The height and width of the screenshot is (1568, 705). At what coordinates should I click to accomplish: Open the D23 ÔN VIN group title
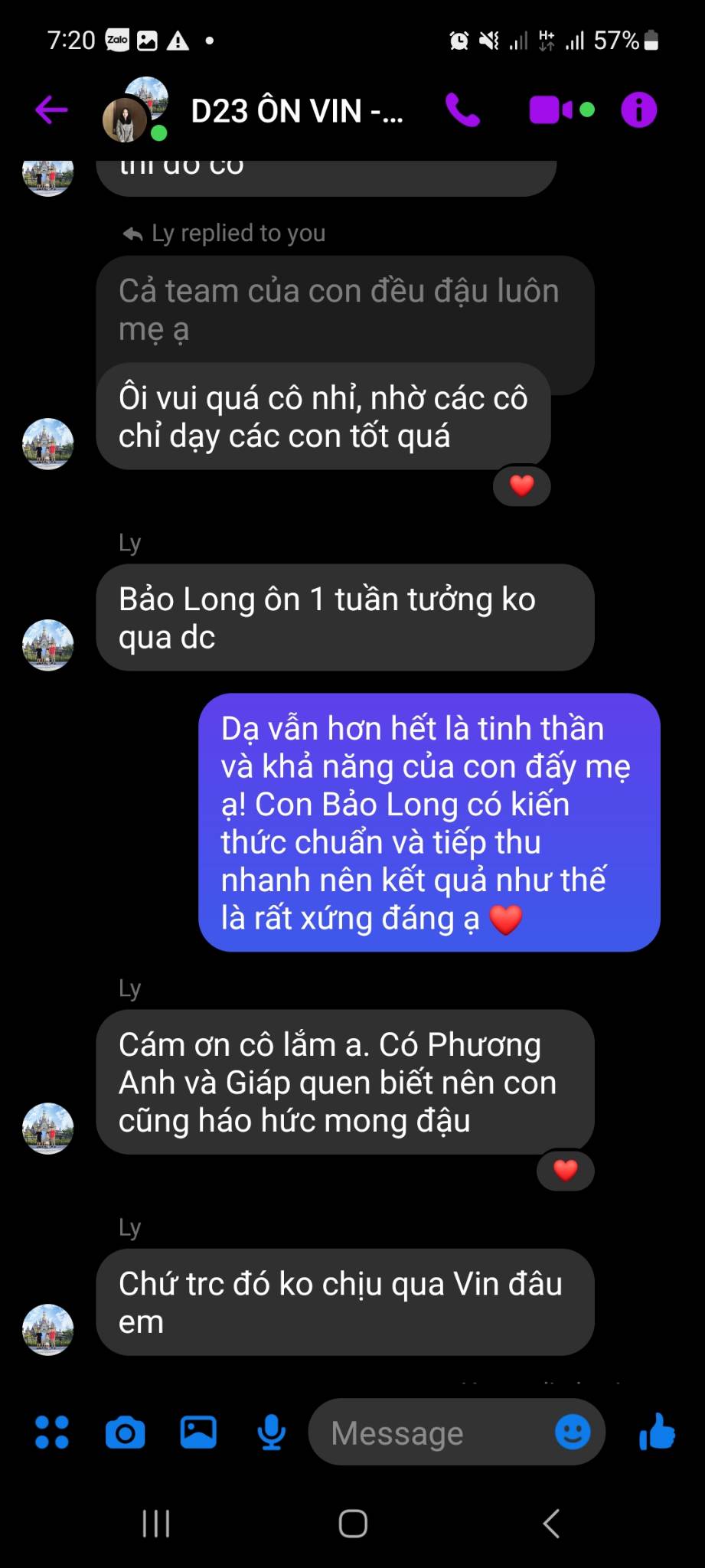click(x=296, y=112)
